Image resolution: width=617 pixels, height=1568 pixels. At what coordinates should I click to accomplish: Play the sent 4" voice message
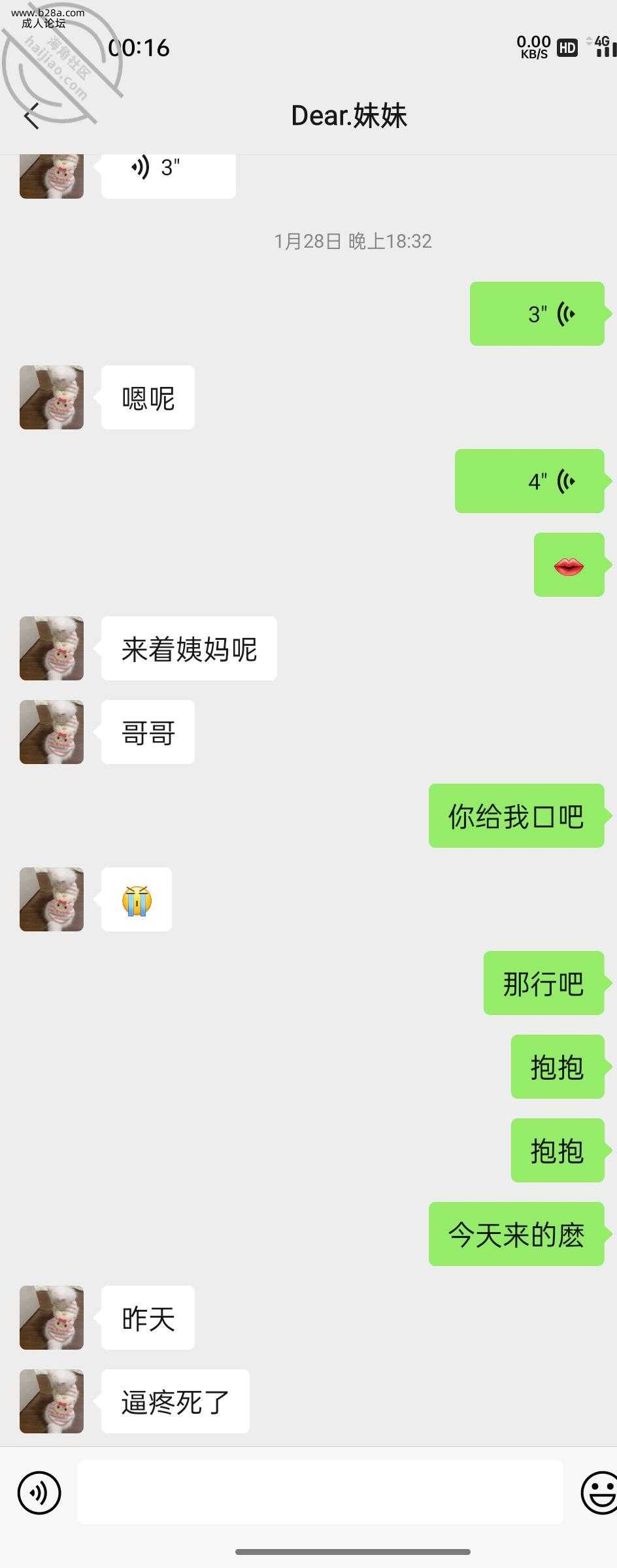(529, 481)
